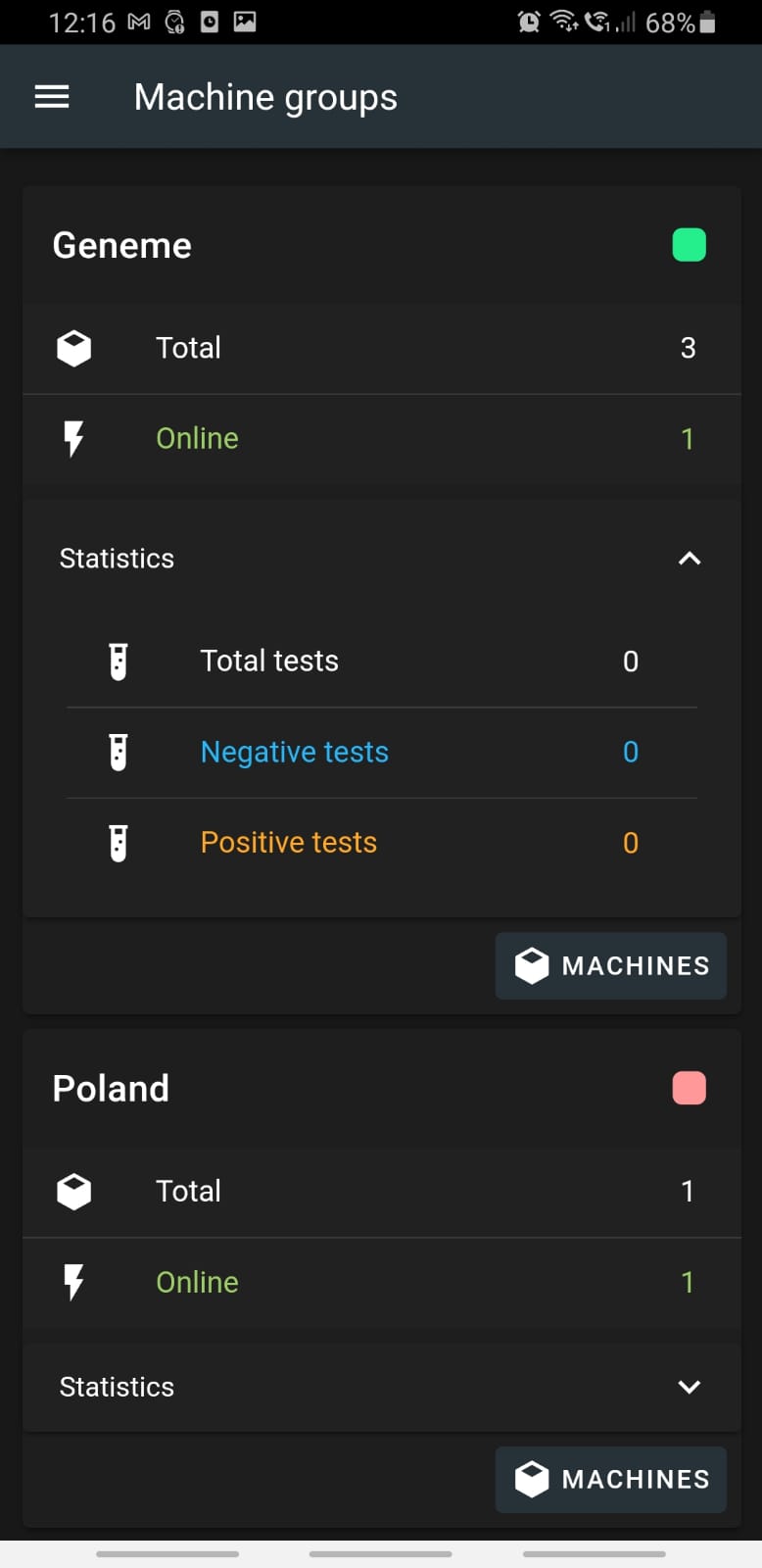The image size is (762, 1568).
Task: Click the lightning bolt icon beside Poland Online
Action: tap(73, 1283)
